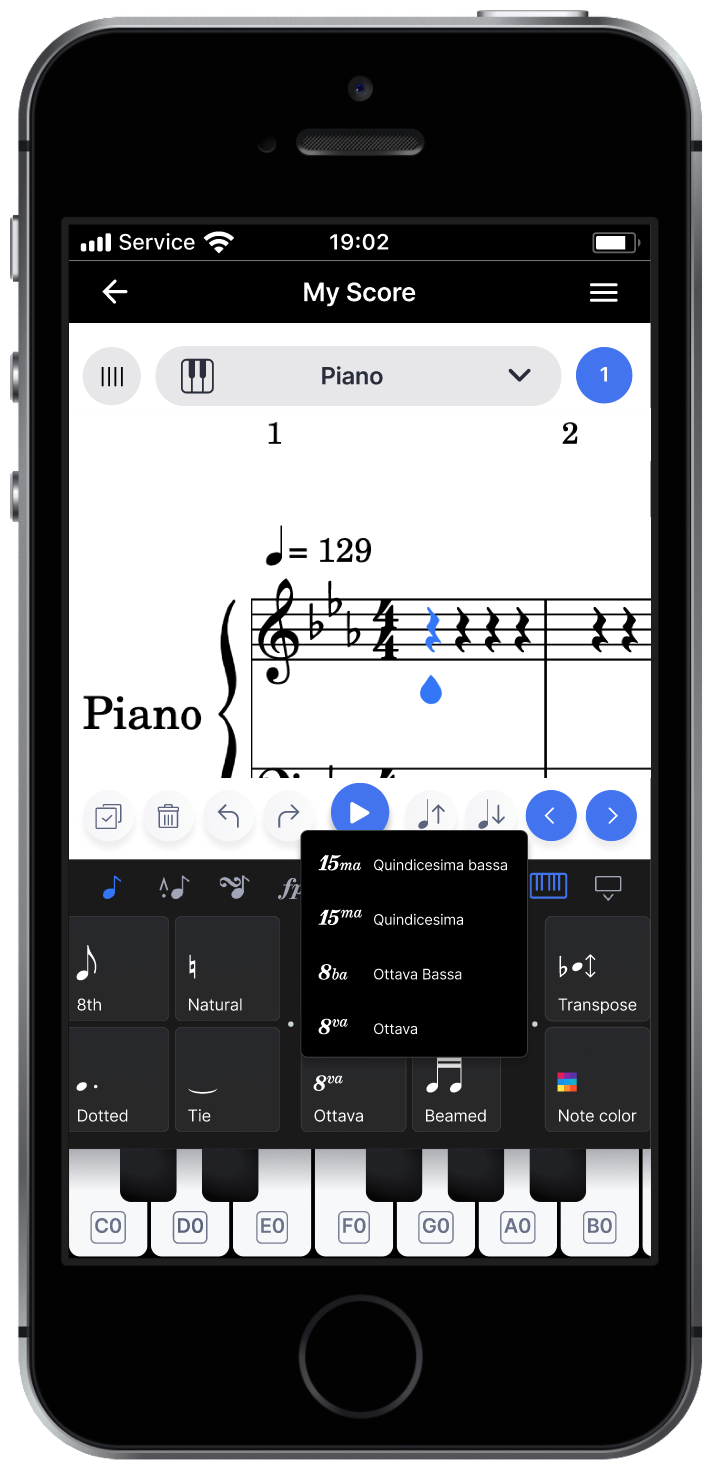Move note up with arrow
714x1466 pixels.
[430, 815]
